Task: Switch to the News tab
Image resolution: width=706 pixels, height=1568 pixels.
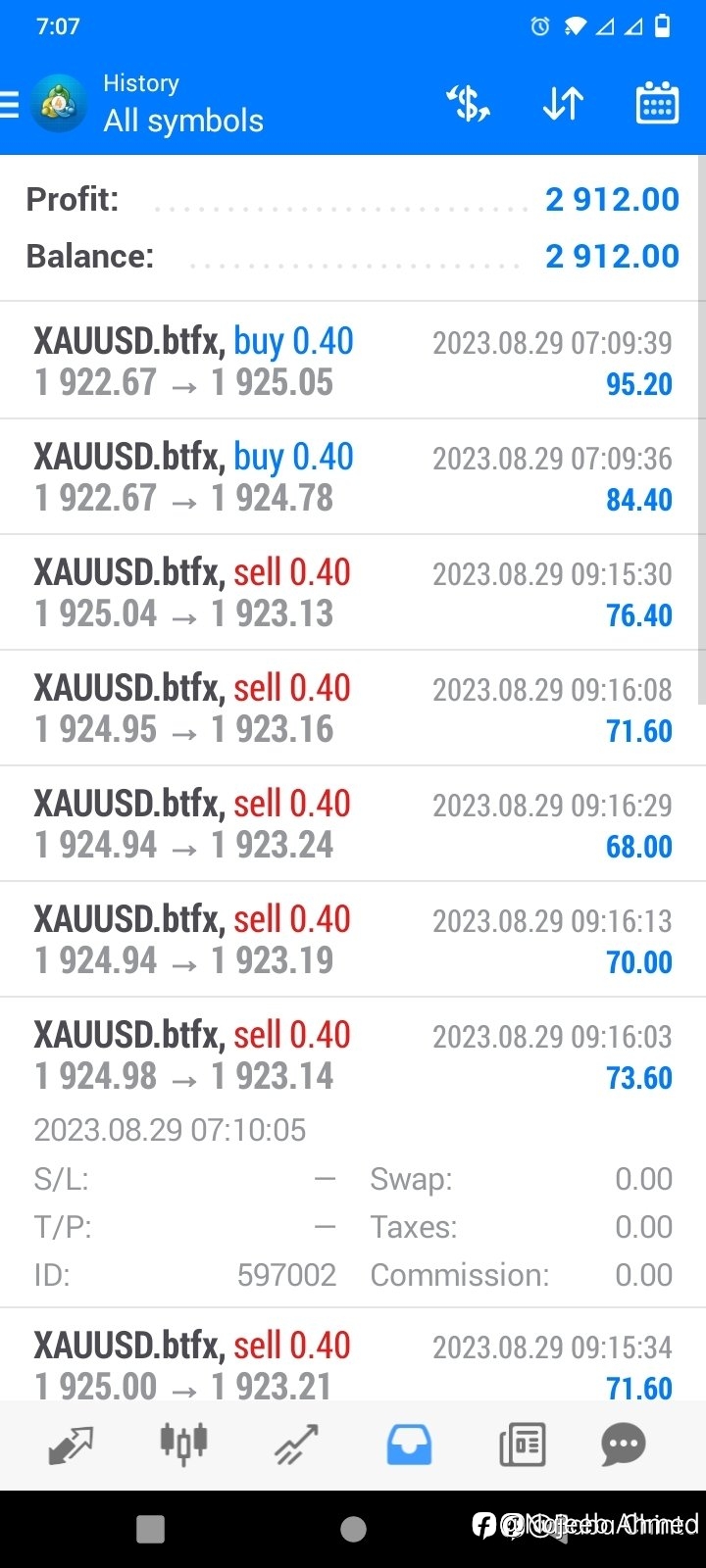Action: coord(522,1445)
